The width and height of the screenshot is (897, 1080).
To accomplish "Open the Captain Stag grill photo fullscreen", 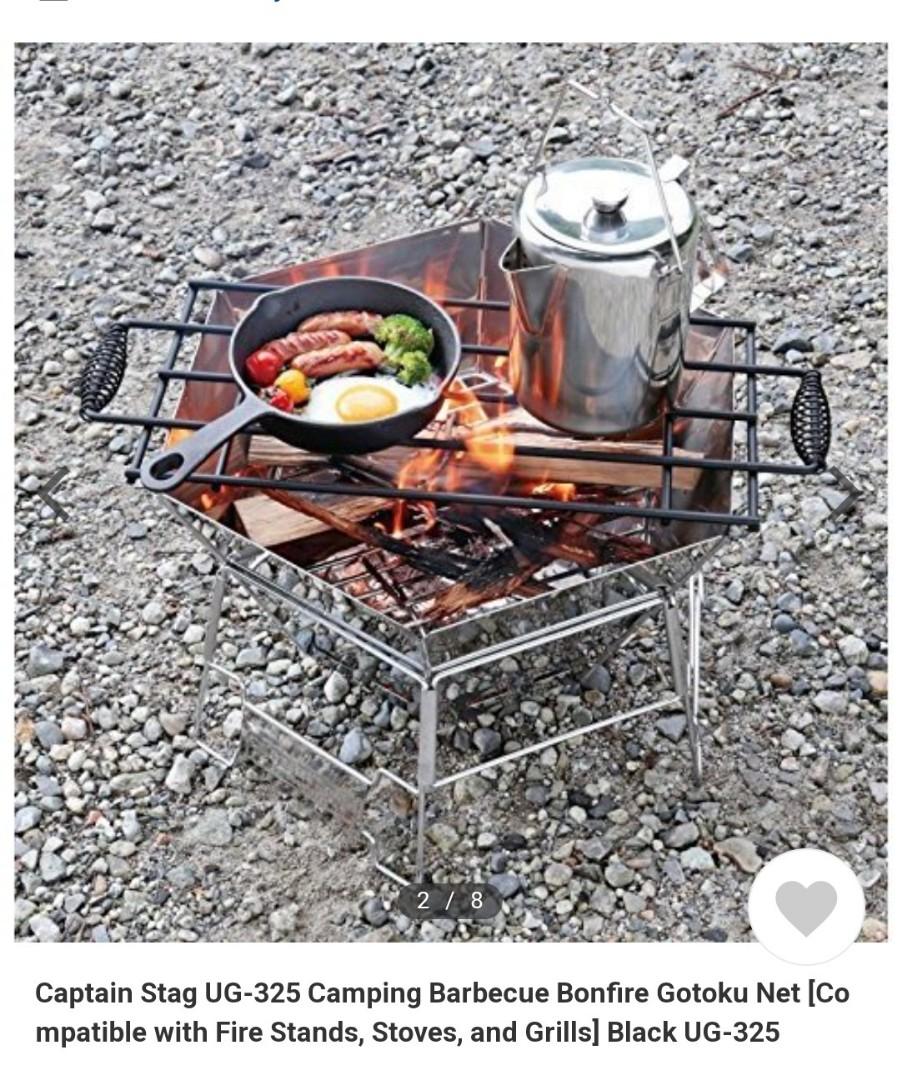I will [x=450, y=450].
